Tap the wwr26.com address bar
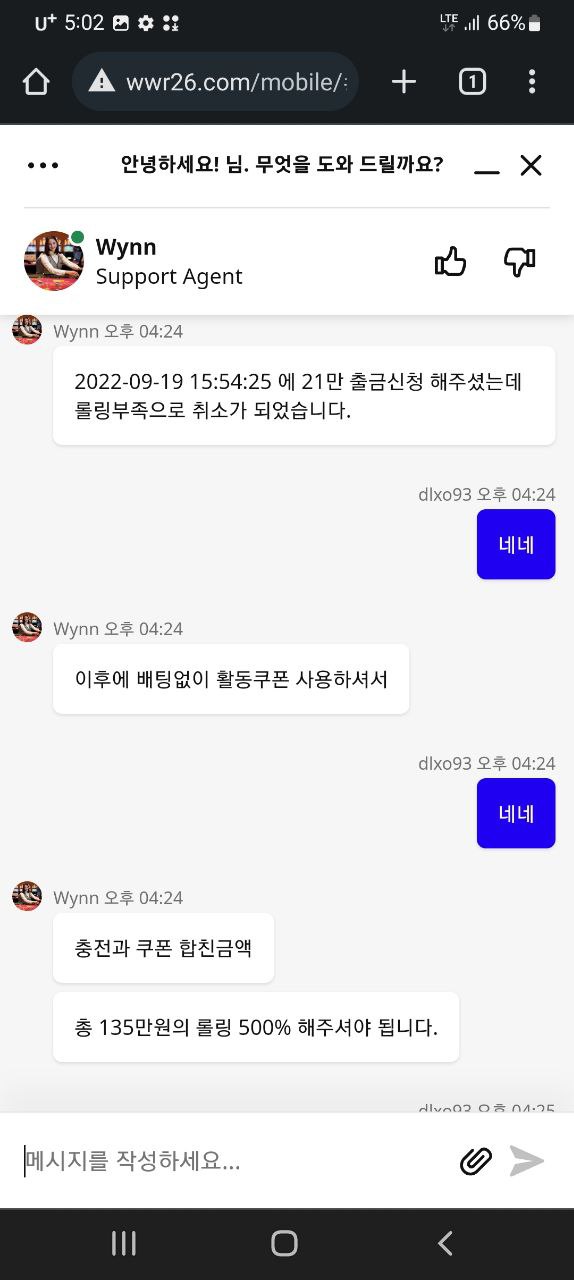 pyautogui.click(x=216, y=82)
